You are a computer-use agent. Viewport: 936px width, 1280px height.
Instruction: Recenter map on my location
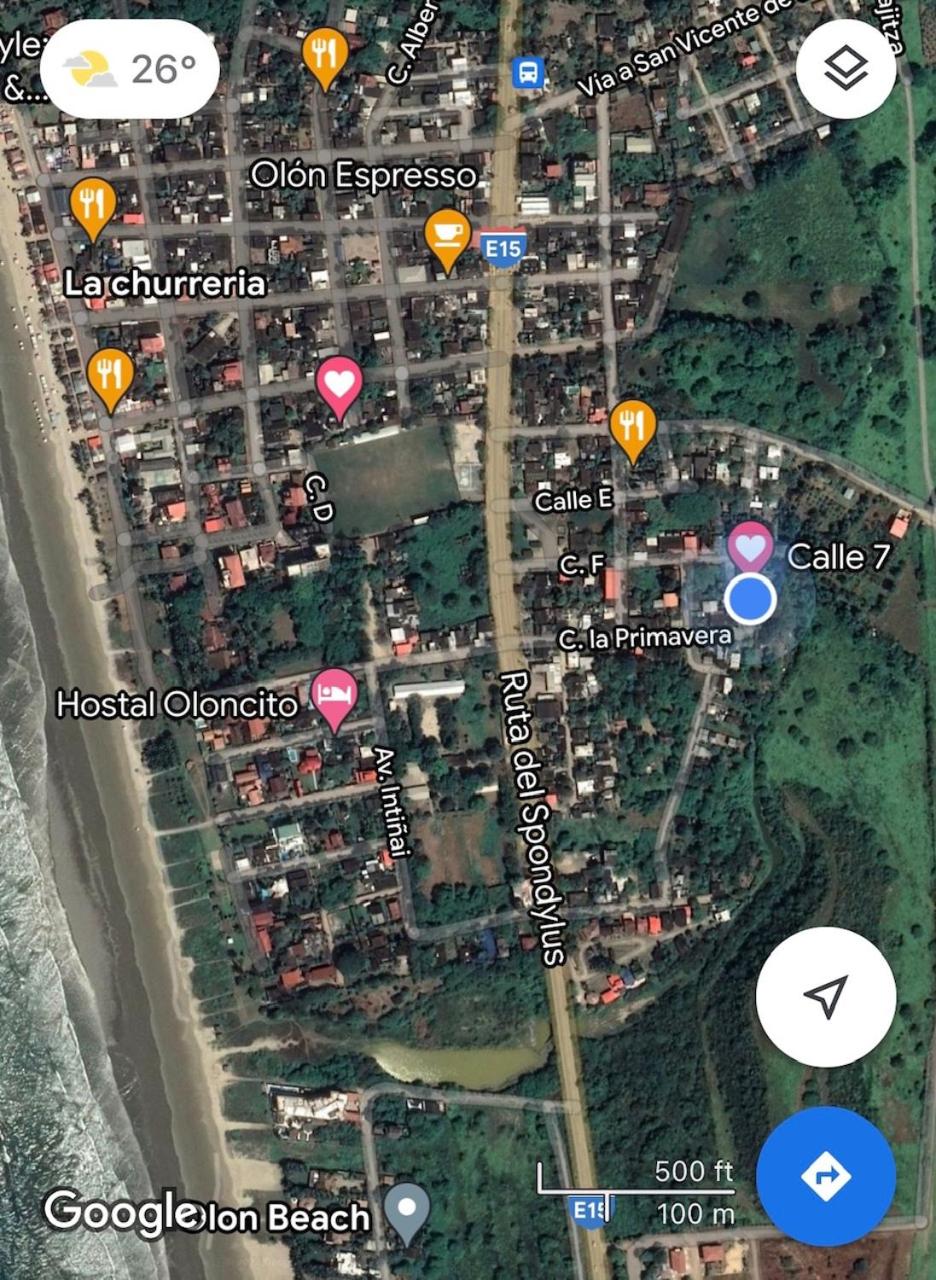click(825, 996)
